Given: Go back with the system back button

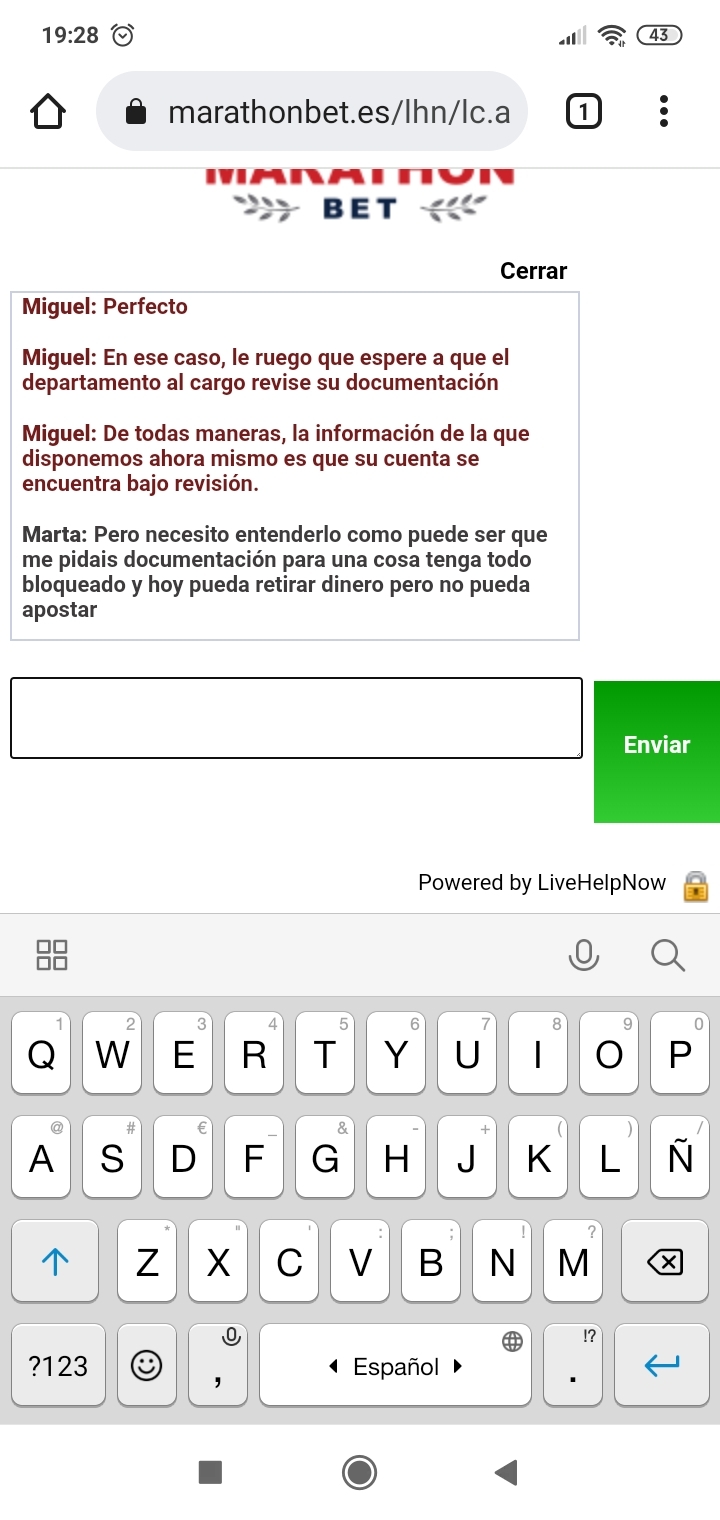Looking at the screenshot, I should pyautogui.click(x=507, y=1471).
